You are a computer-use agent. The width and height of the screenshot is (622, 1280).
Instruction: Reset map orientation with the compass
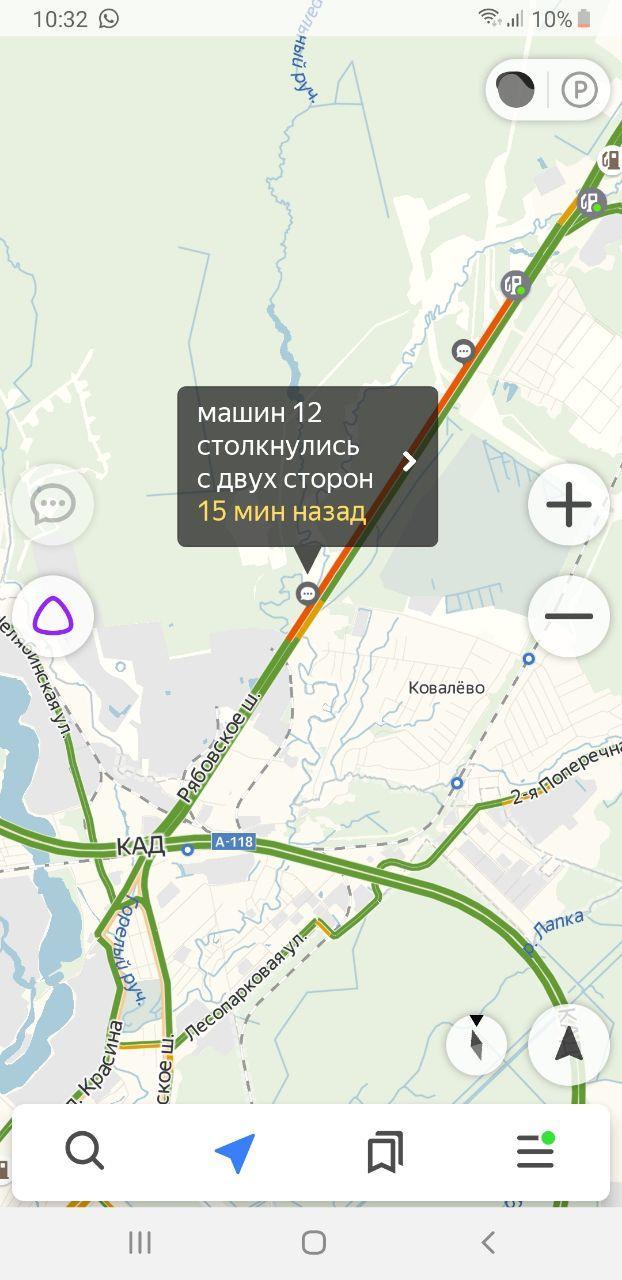[x=476, y=1044]
